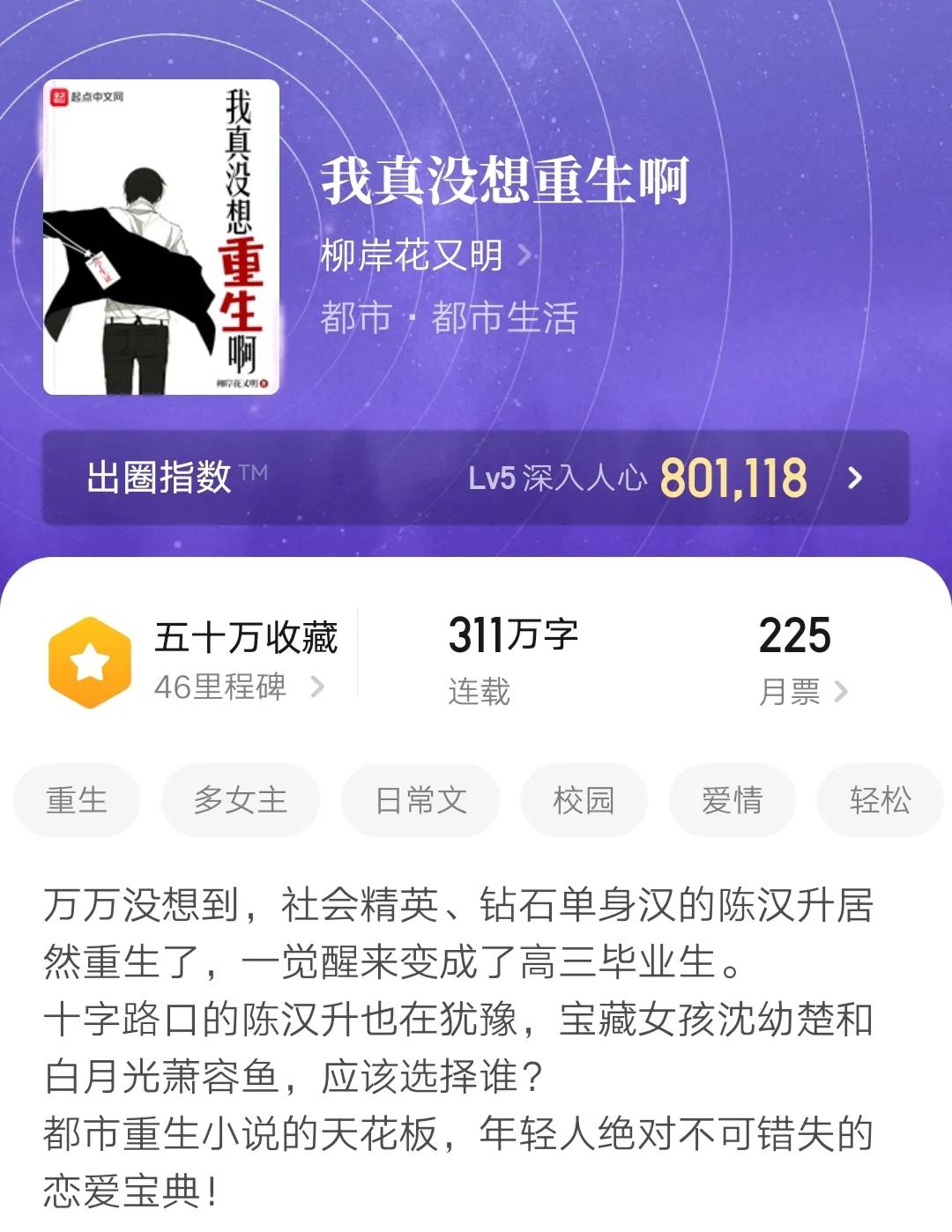Select the 校园 tag
Viewport: 952px width, 1232px height.
point(582,799)
